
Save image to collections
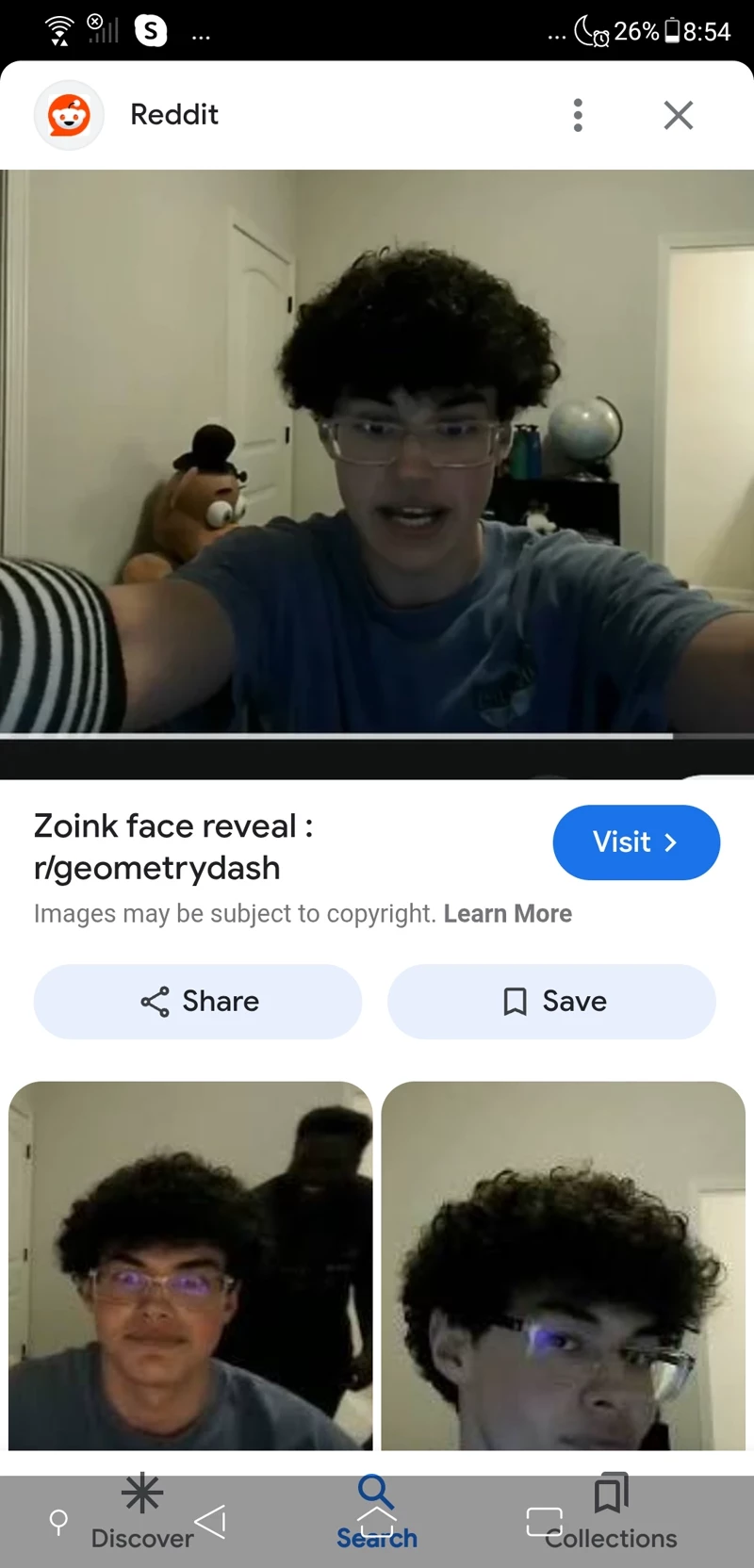[551, 1001]
